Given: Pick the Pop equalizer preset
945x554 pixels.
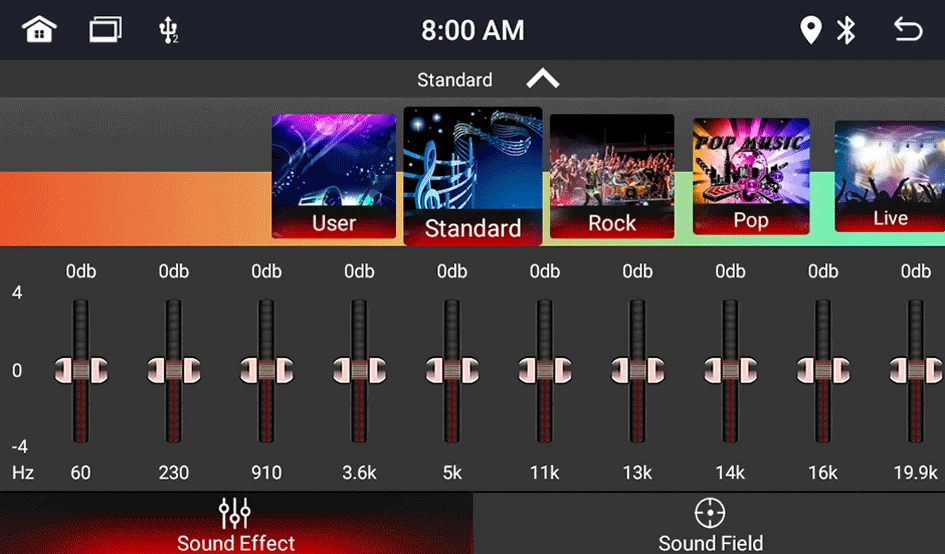Looking at the screenshot, I should tap(751, 176).
